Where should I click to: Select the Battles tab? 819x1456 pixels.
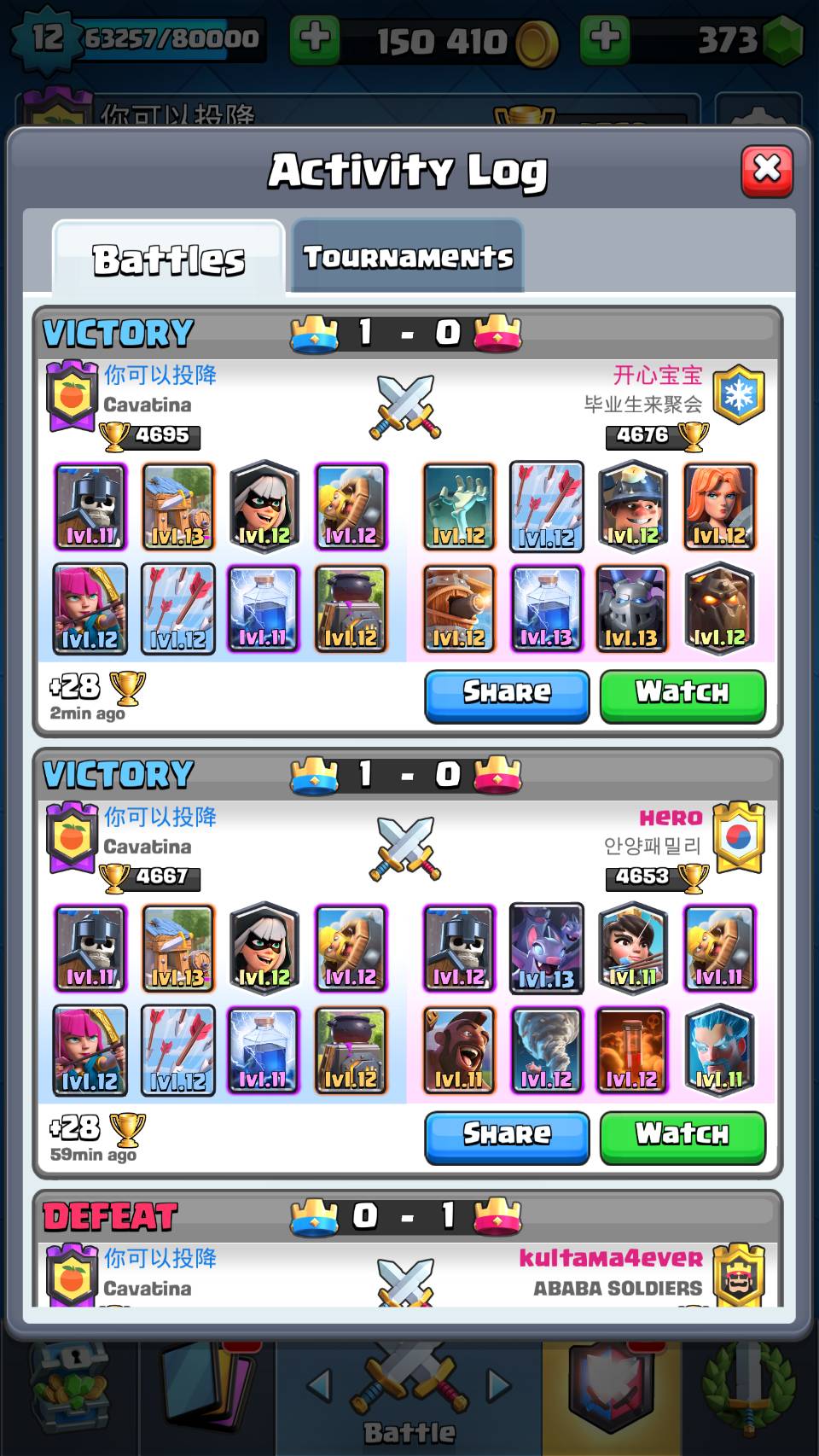(169, 259)
